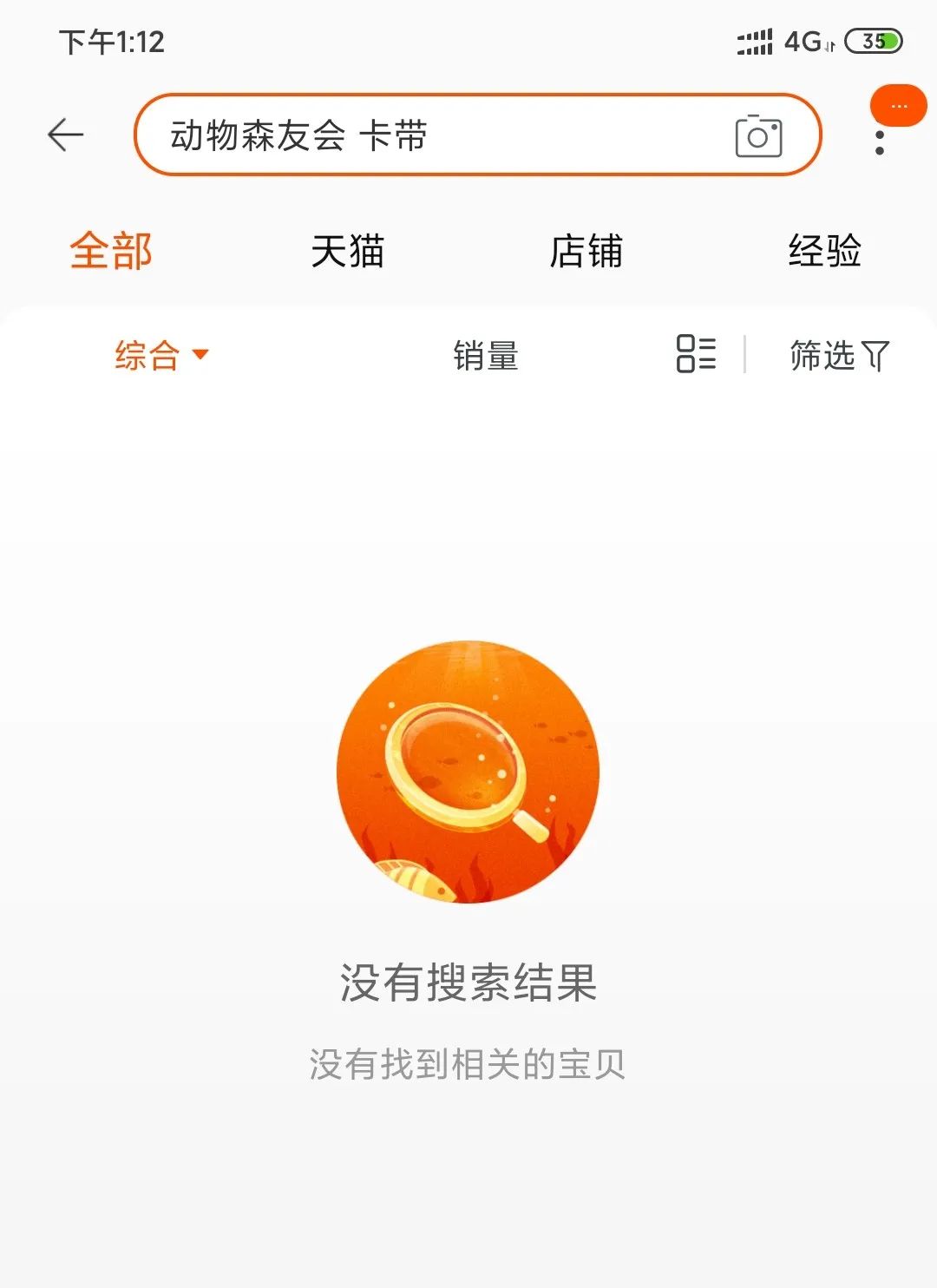
Task: Click the magnifier illustration in empty results
Action: pyautogui.click(x=468, y=772)
